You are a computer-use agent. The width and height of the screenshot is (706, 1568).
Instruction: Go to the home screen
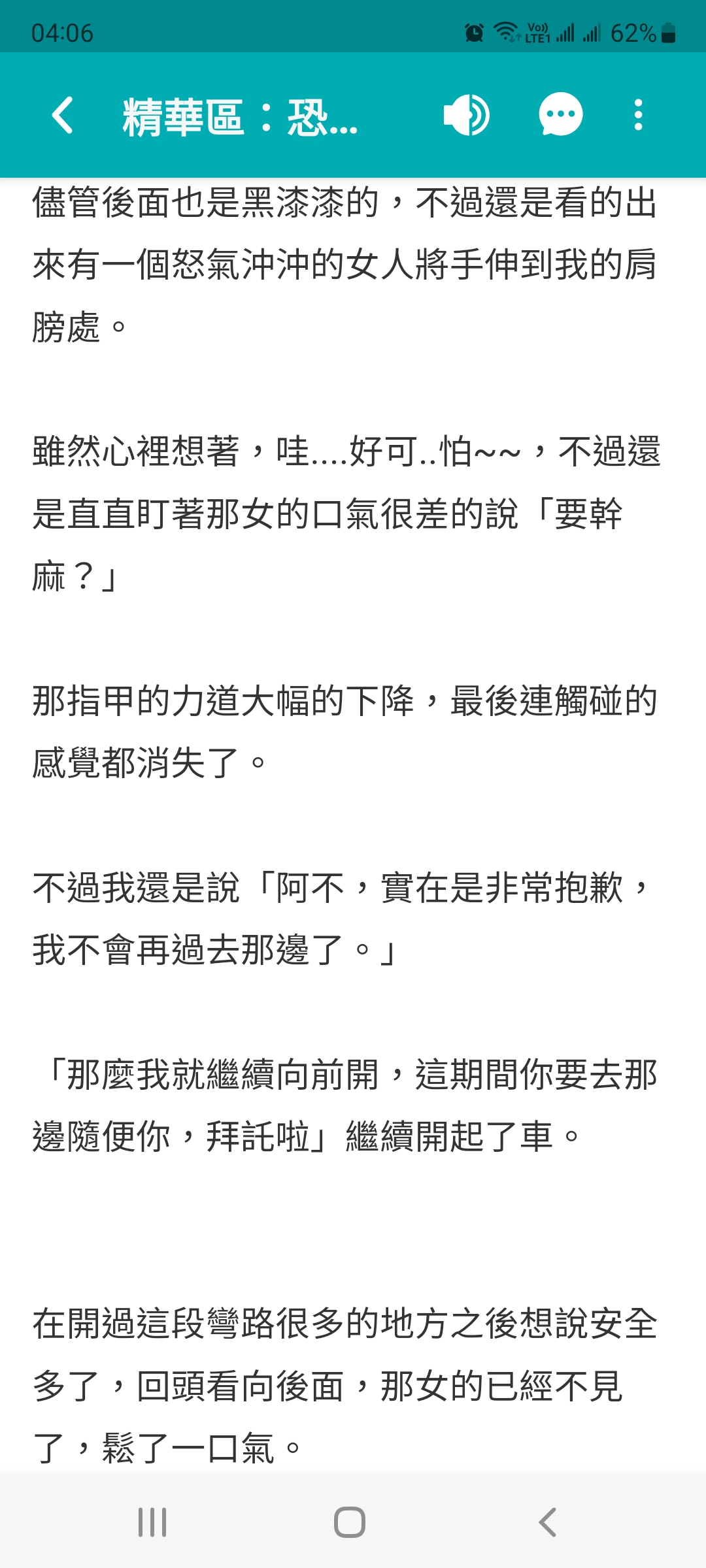(x=350, y=1522)
